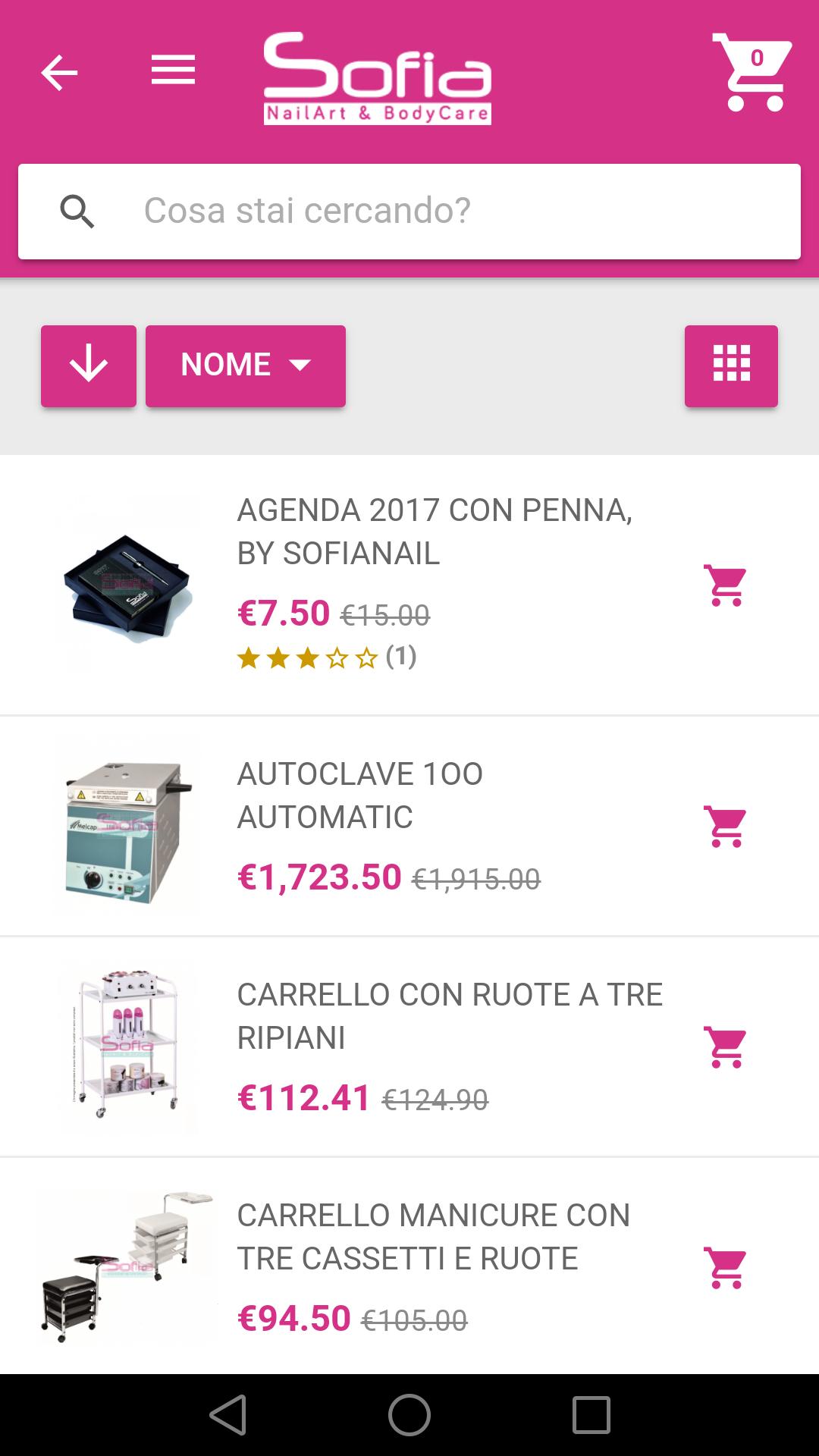The height and width of the screenshot is (1456, 819).
Task: Tap the system home button
Action: click(x=409, y=1415)
